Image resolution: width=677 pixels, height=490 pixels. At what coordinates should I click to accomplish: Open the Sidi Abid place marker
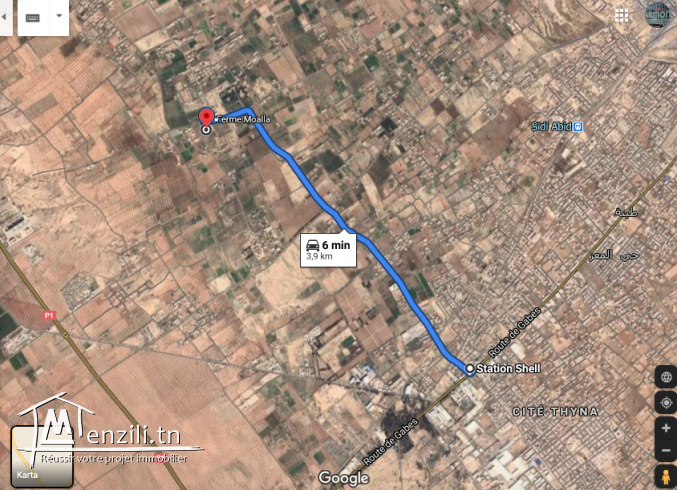click(577, 127)
